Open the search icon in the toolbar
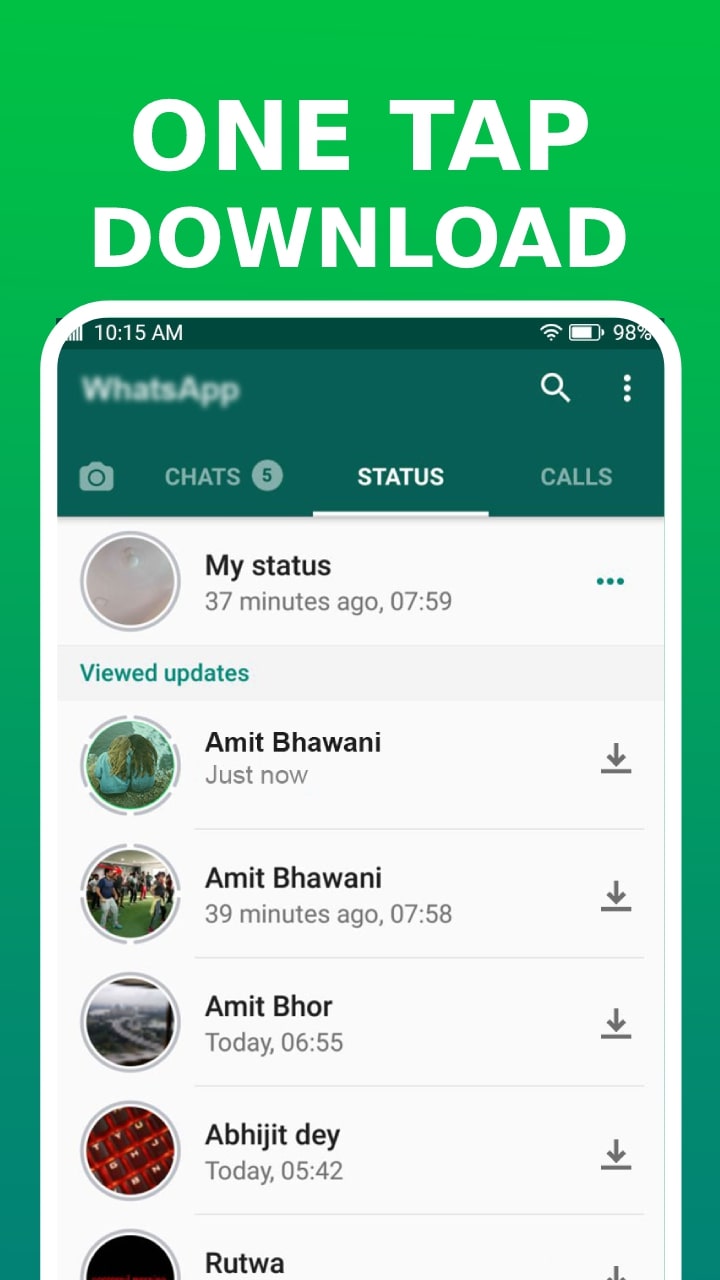The height and width of the screenshot is (1280, 720). tap(556, 389)
